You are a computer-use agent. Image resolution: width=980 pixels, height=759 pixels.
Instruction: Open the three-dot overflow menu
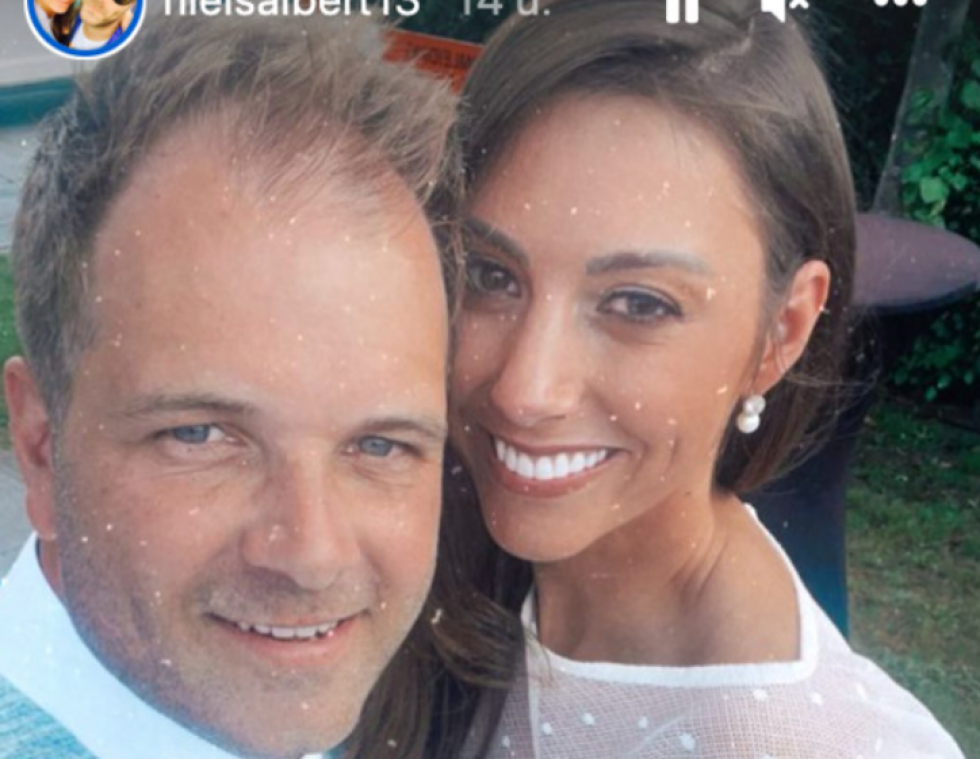[900, 4]
